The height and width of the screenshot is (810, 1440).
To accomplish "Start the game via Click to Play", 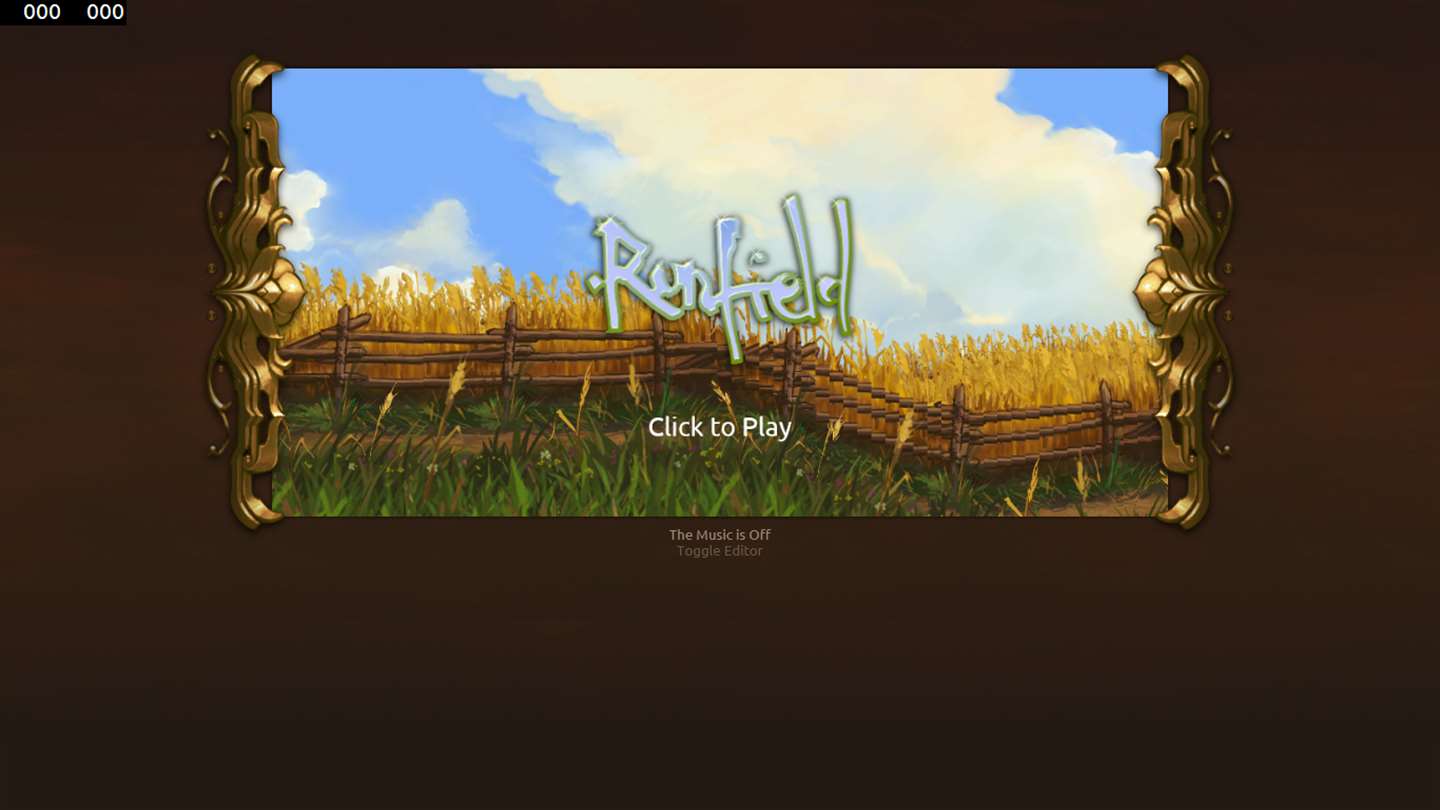I will pos(719,427).
